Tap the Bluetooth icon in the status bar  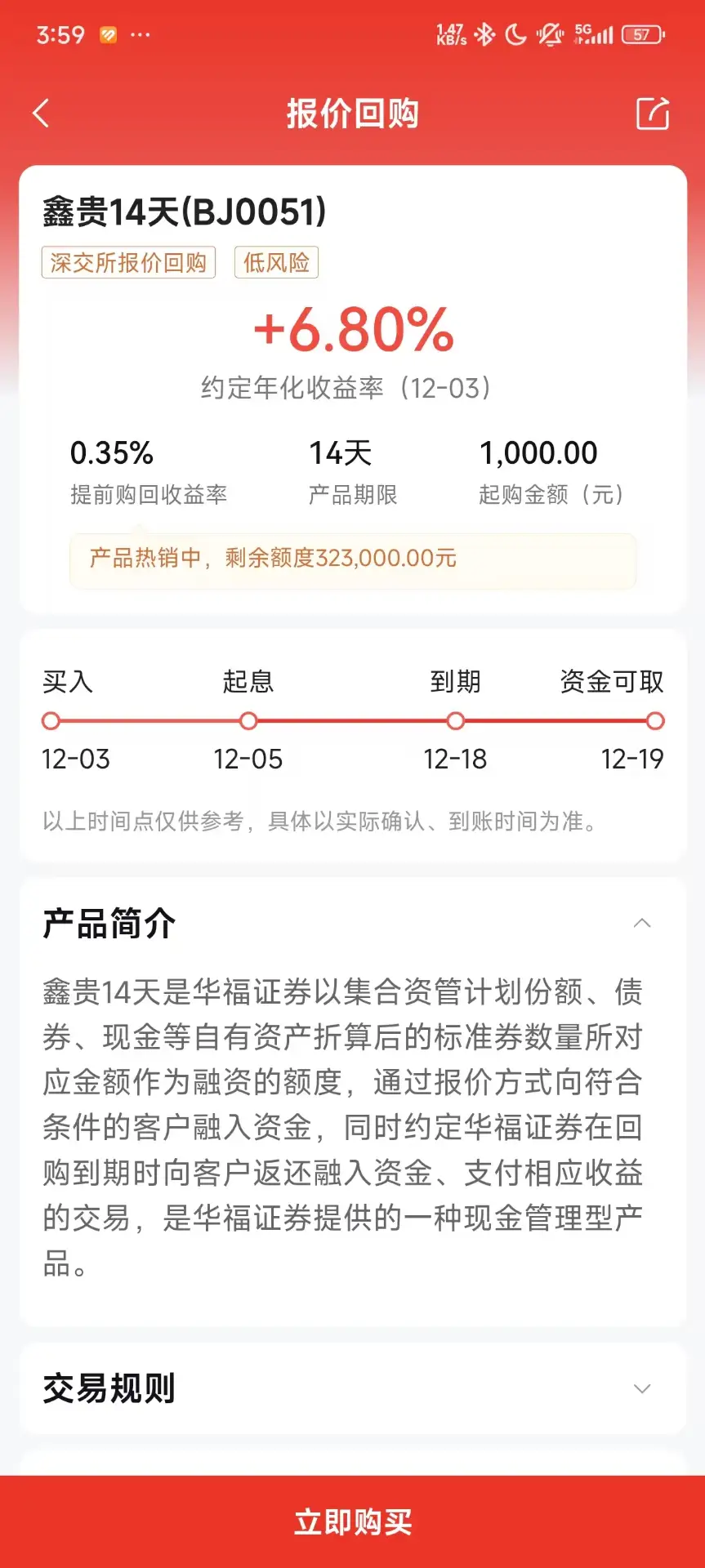(483, 35)
